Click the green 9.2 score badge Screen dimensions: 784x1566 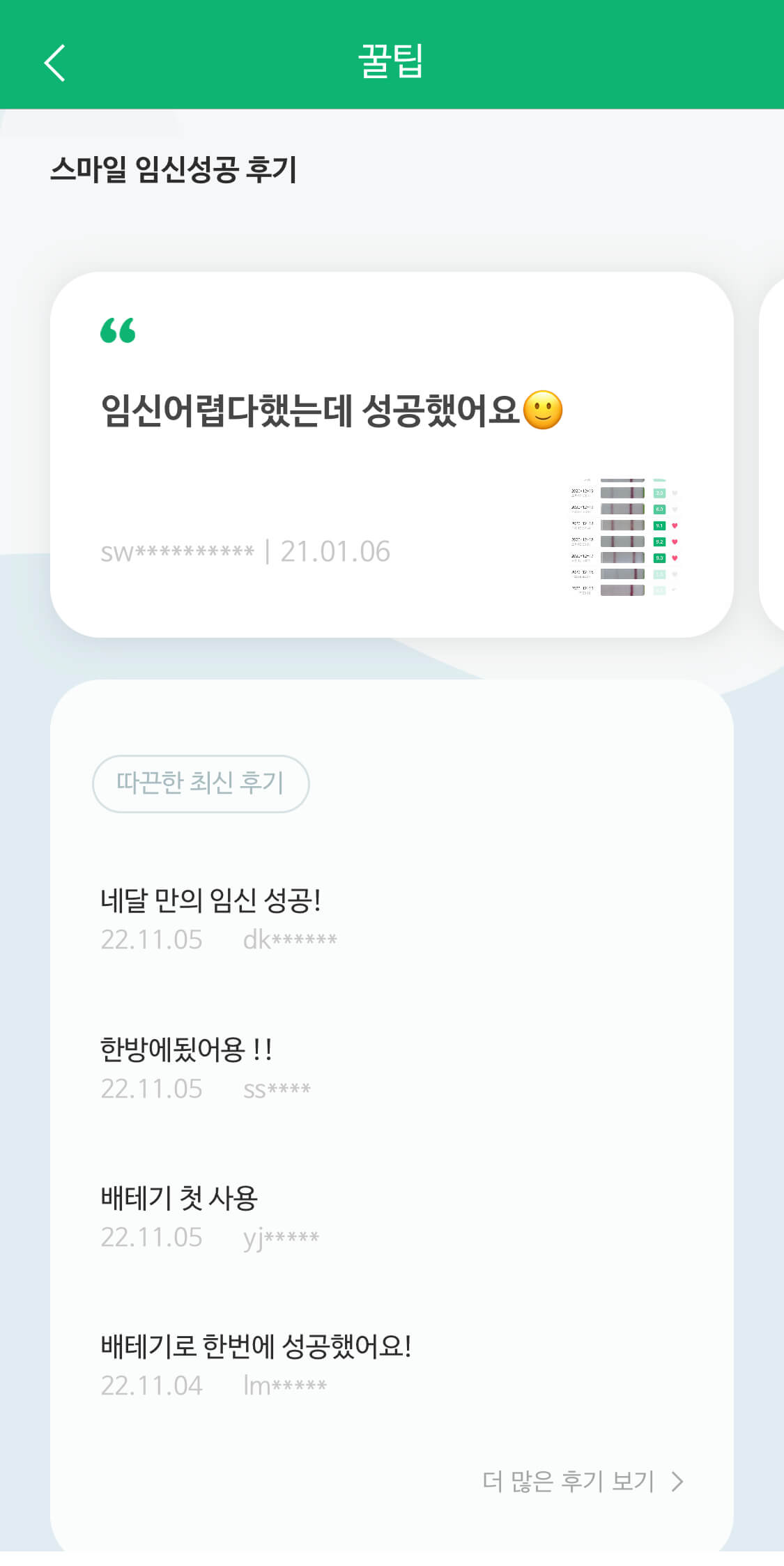click(x=659, y=542)
